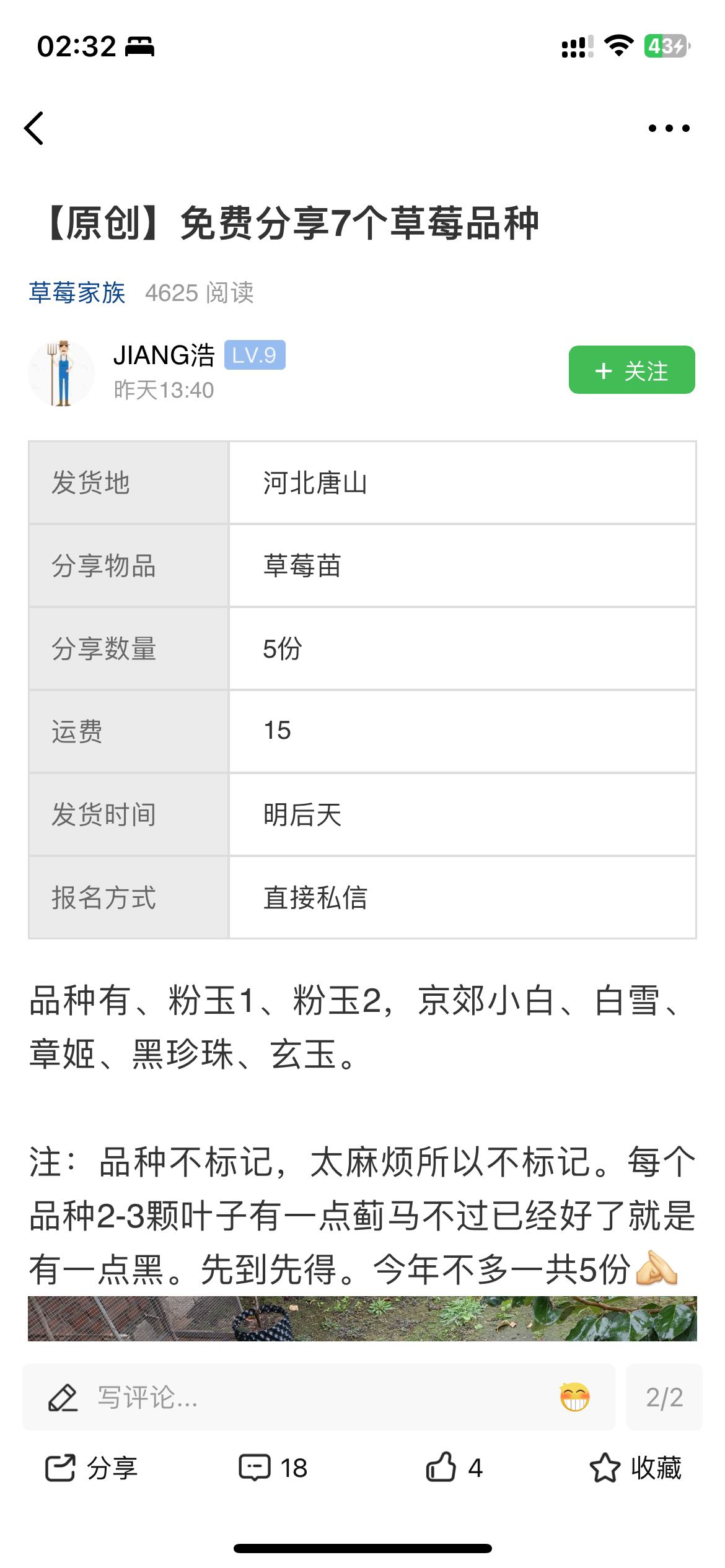
Task: Open the 草莓家族 forum link
Action: (x=77, y=293)
